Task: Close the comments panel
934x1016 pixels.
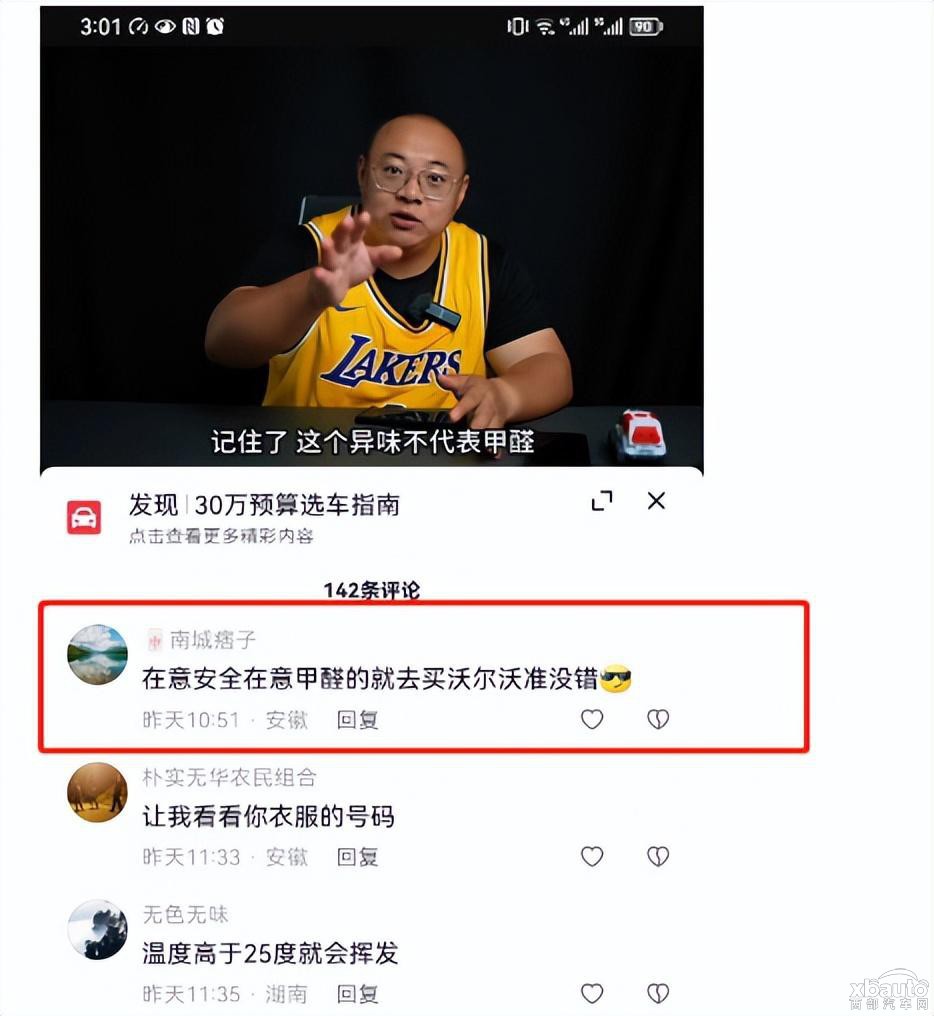Action: (656, 501)
